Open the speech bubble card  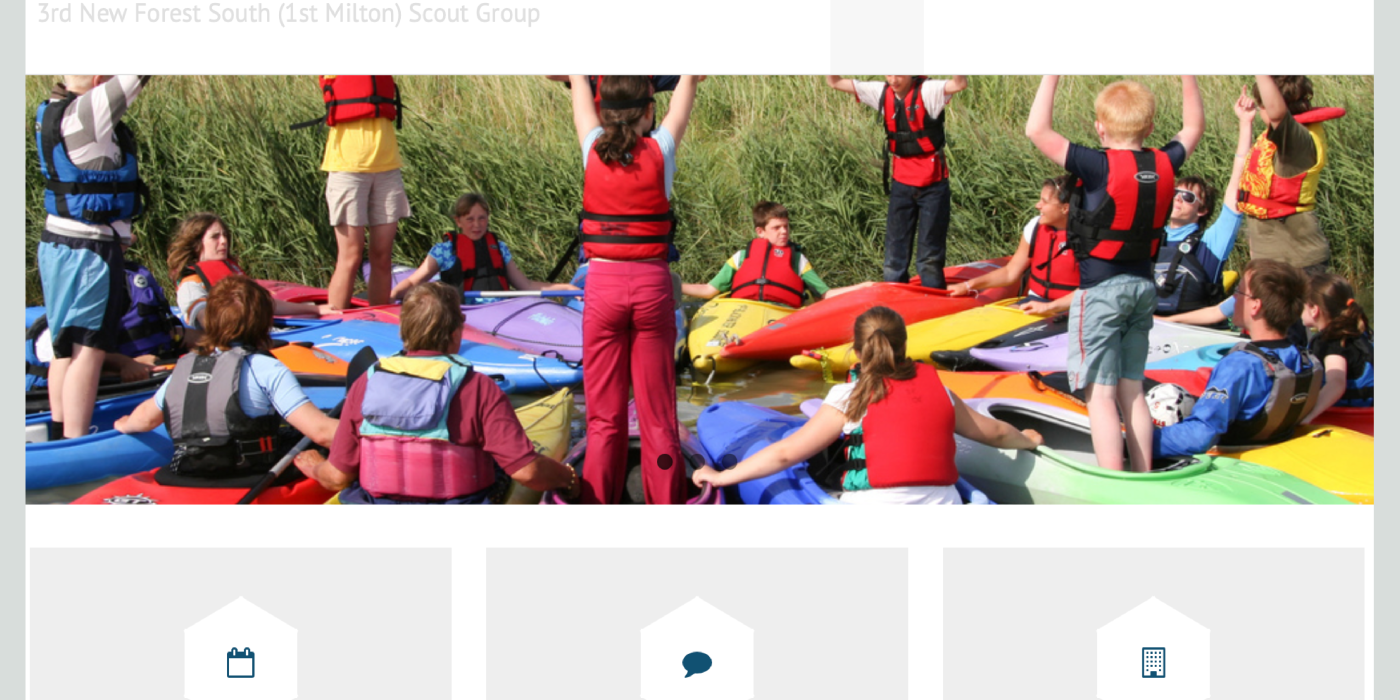point(696,662)
